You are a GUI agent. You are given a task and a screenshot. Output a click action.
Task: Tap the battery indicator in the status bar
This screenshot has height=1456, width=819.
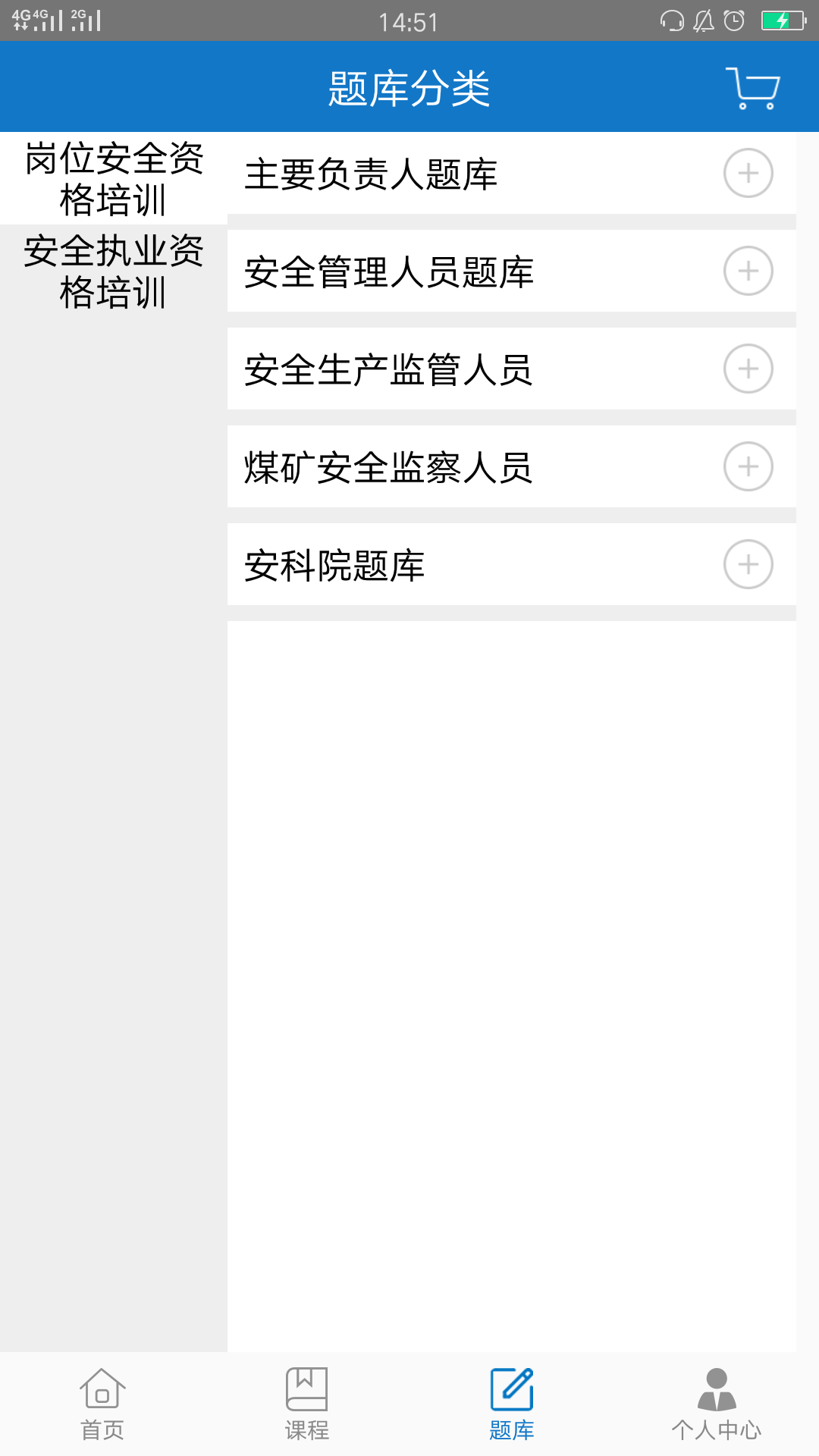tap(784, 20)
